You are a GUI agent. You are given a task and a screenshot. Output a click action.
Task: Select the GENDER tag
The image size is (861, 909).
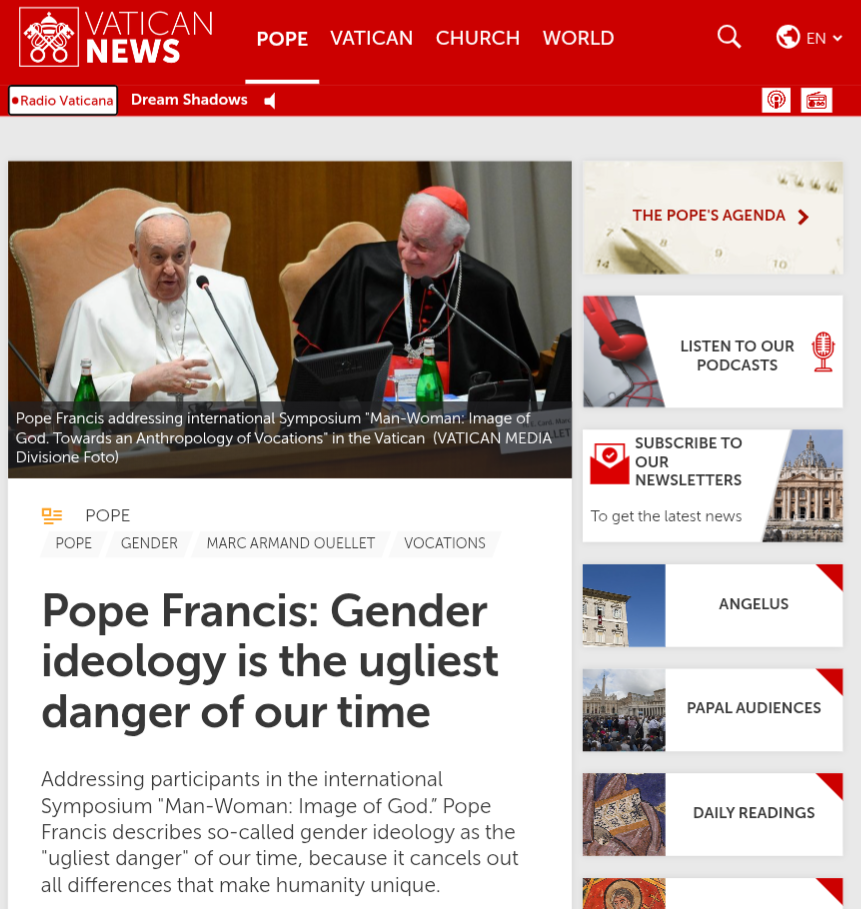[x=149, y=543]
